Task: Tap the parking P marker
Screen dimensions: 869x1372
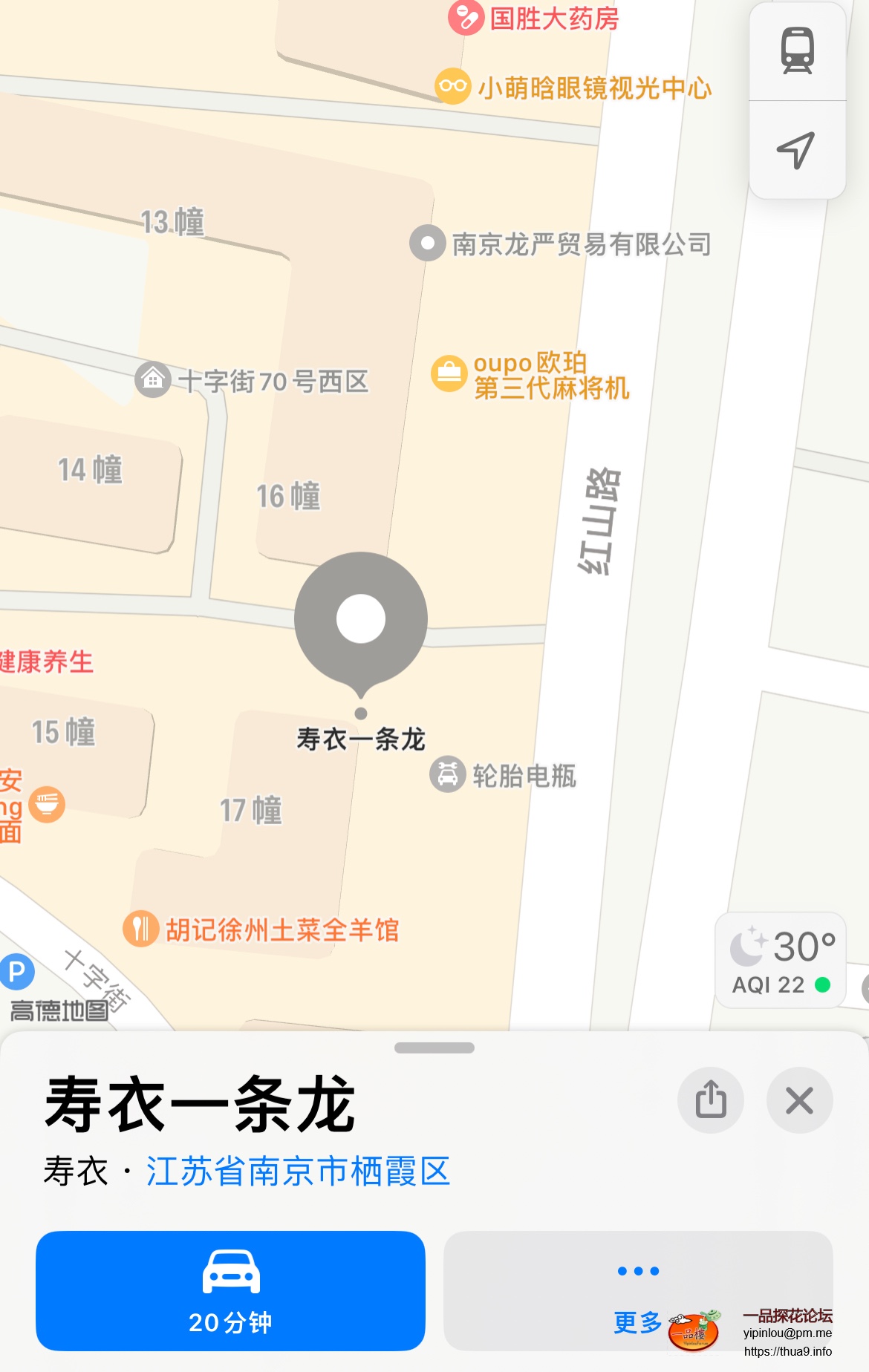Action: tap(16, 971)
